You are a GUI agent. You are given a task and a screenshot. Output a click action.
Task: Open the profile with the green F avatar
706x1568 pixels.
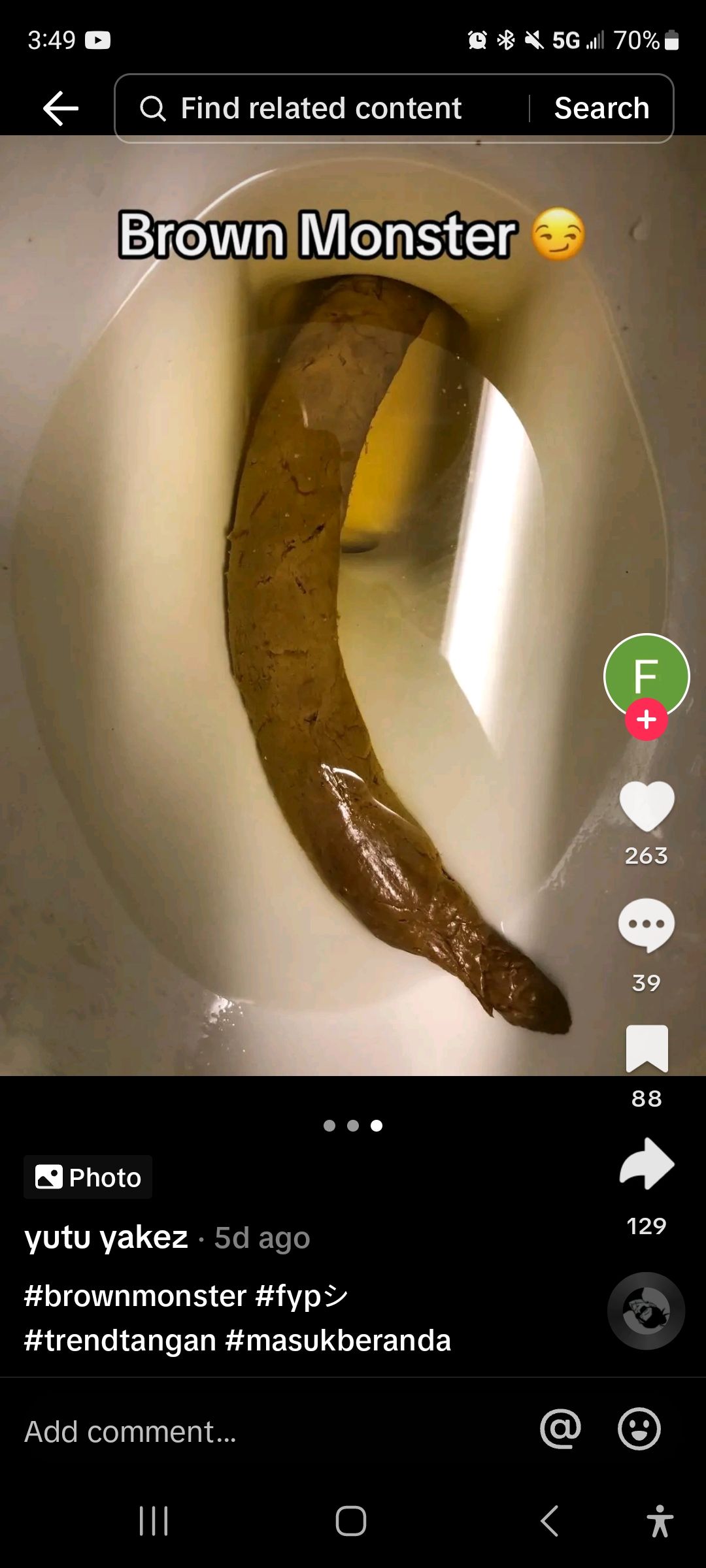(x=646, y=673)
